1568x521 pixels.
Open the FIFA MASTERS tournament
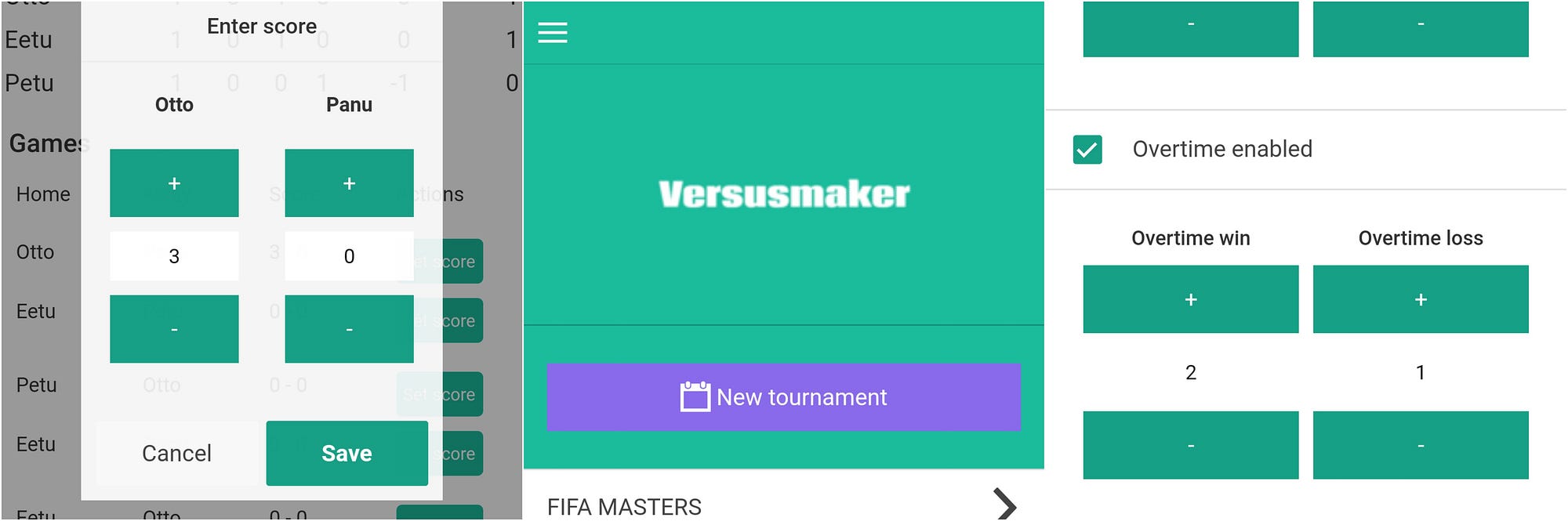[783, 505]
